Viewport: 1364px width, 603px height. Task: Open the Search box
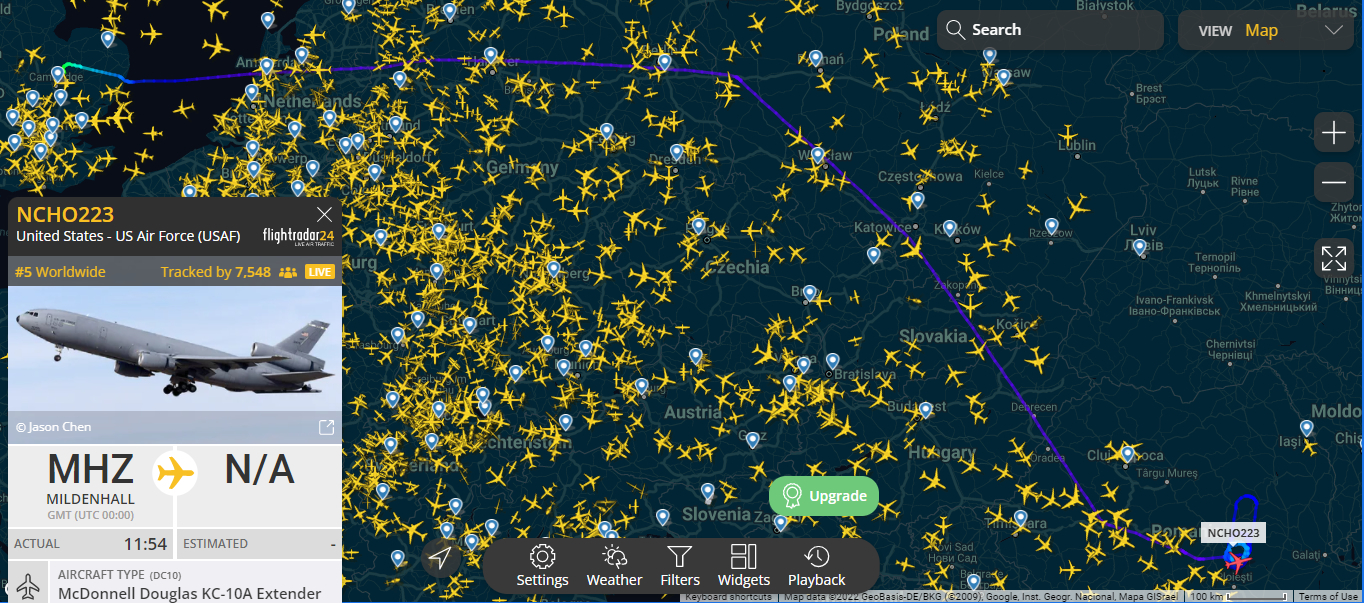tap(1050, 30)
